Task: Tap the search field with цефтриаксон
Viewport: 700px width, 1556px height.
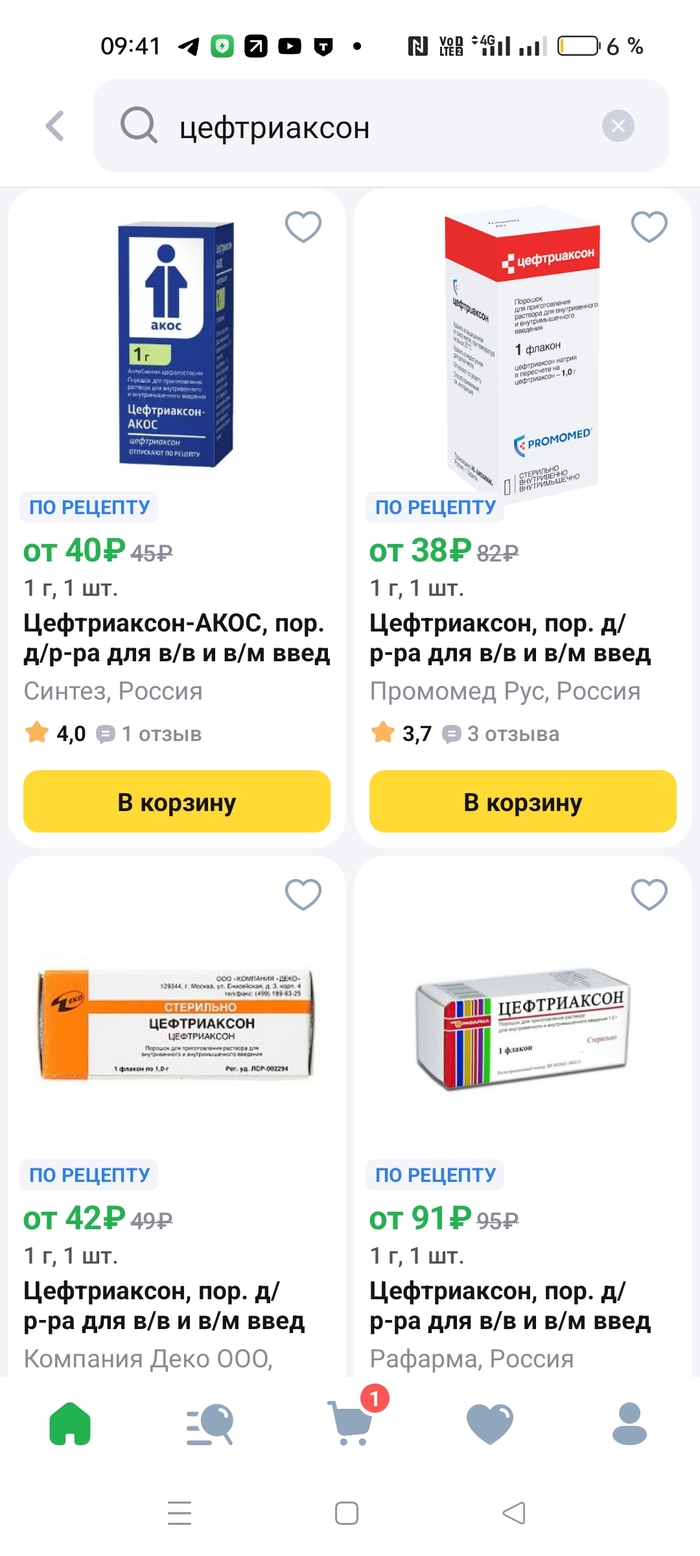Action: [380, 127]
